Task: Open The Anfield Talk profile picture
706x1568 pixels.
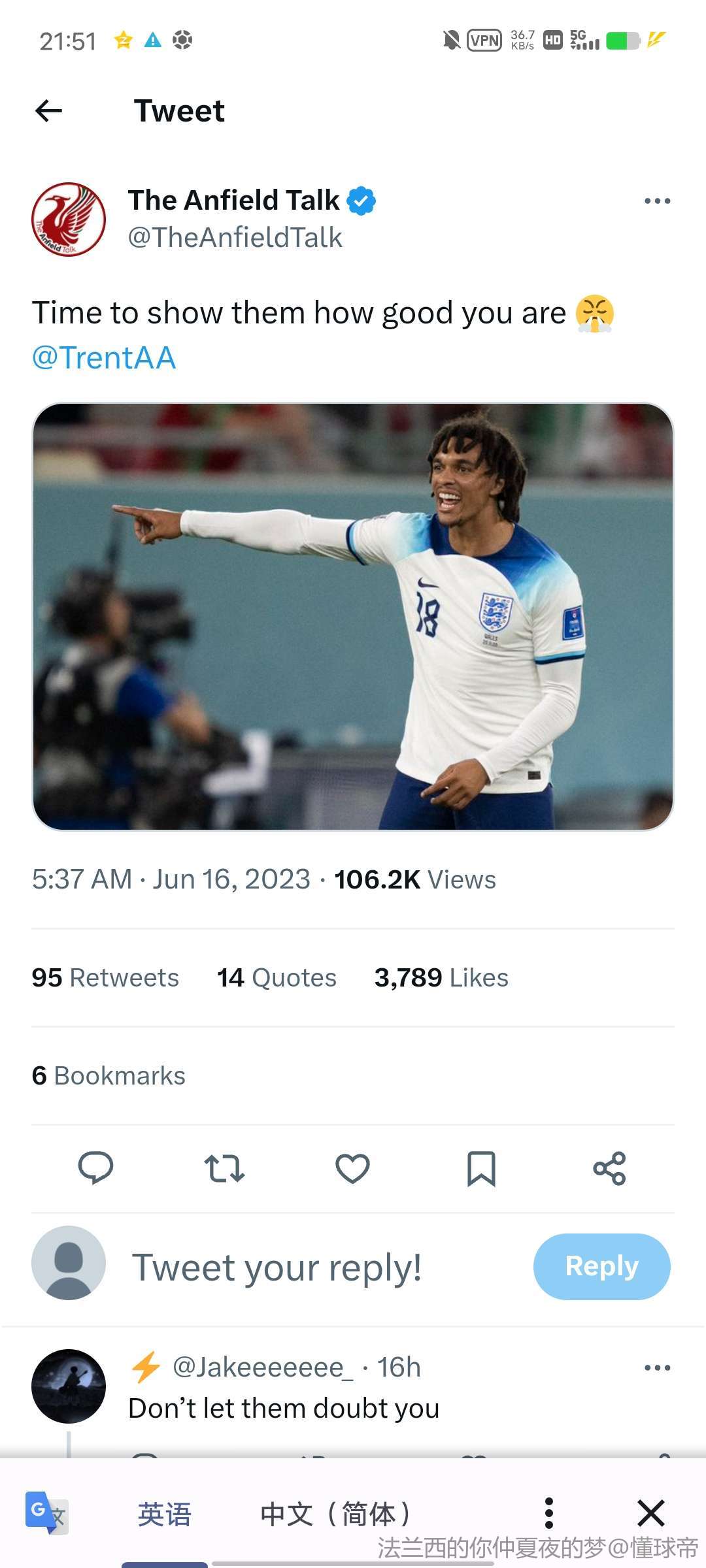Action: [x=69, y=219]
